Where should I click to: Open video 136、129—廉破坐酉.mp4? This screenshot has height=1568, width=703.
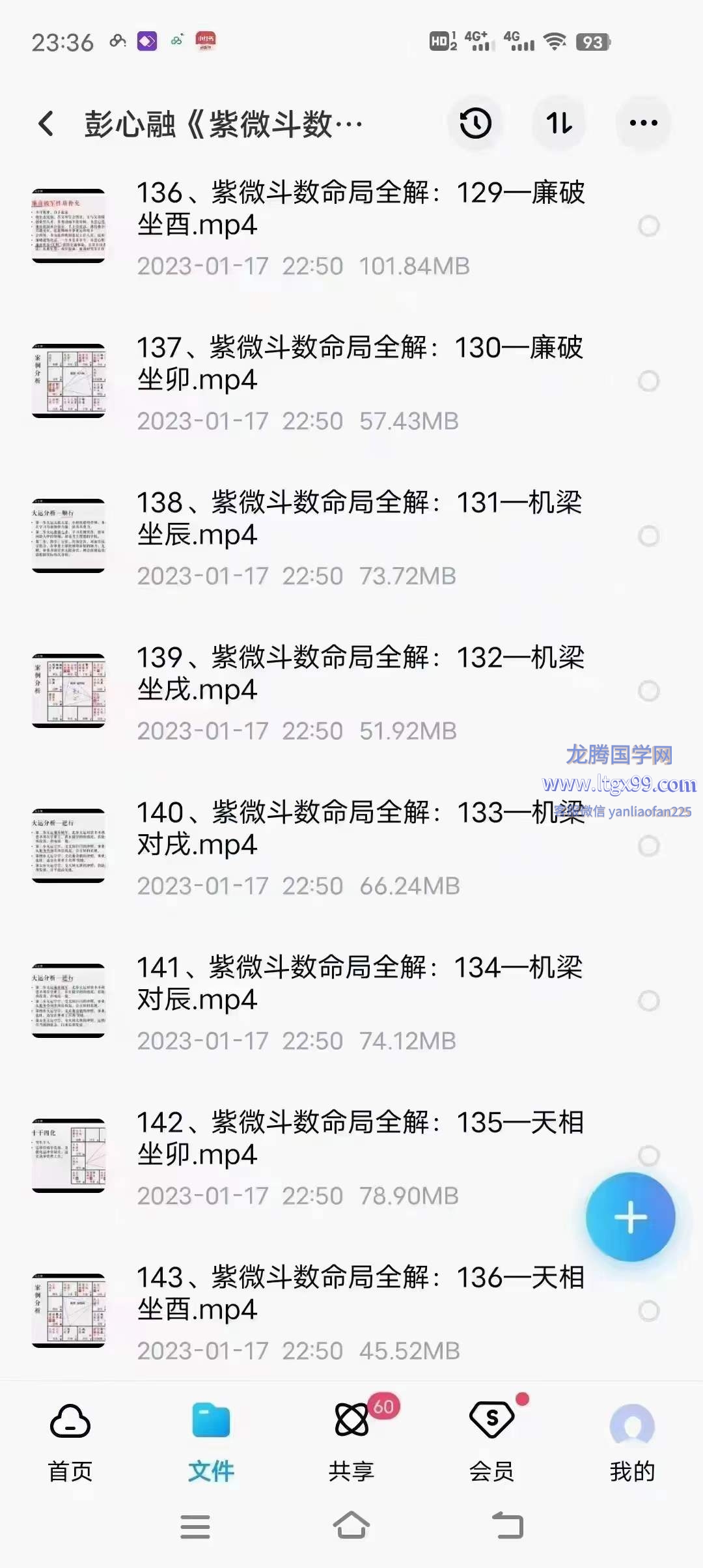coord(360,208)
